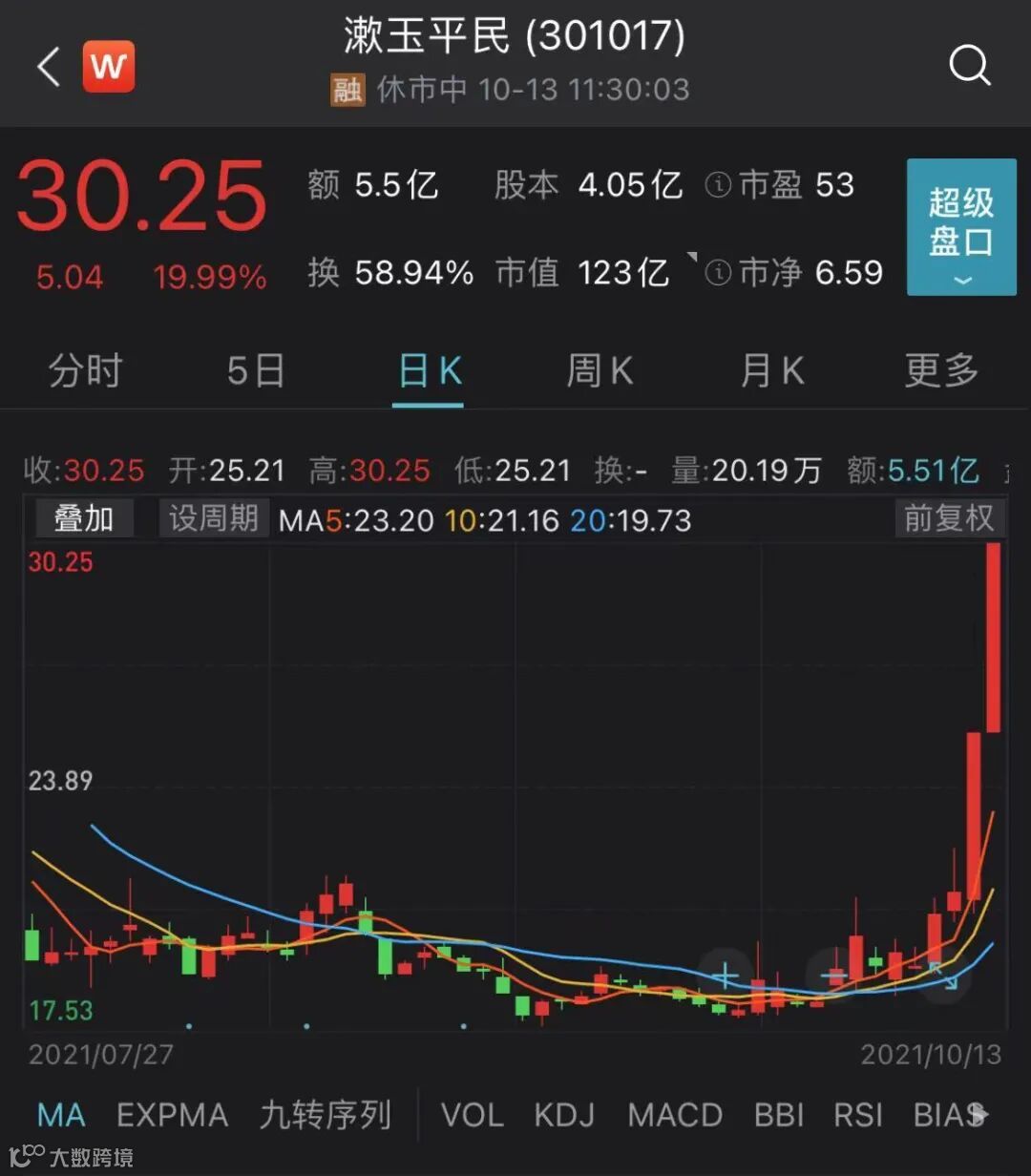Select the 日K chart tab
1031x1176 pixels.
tap(429, 370)
